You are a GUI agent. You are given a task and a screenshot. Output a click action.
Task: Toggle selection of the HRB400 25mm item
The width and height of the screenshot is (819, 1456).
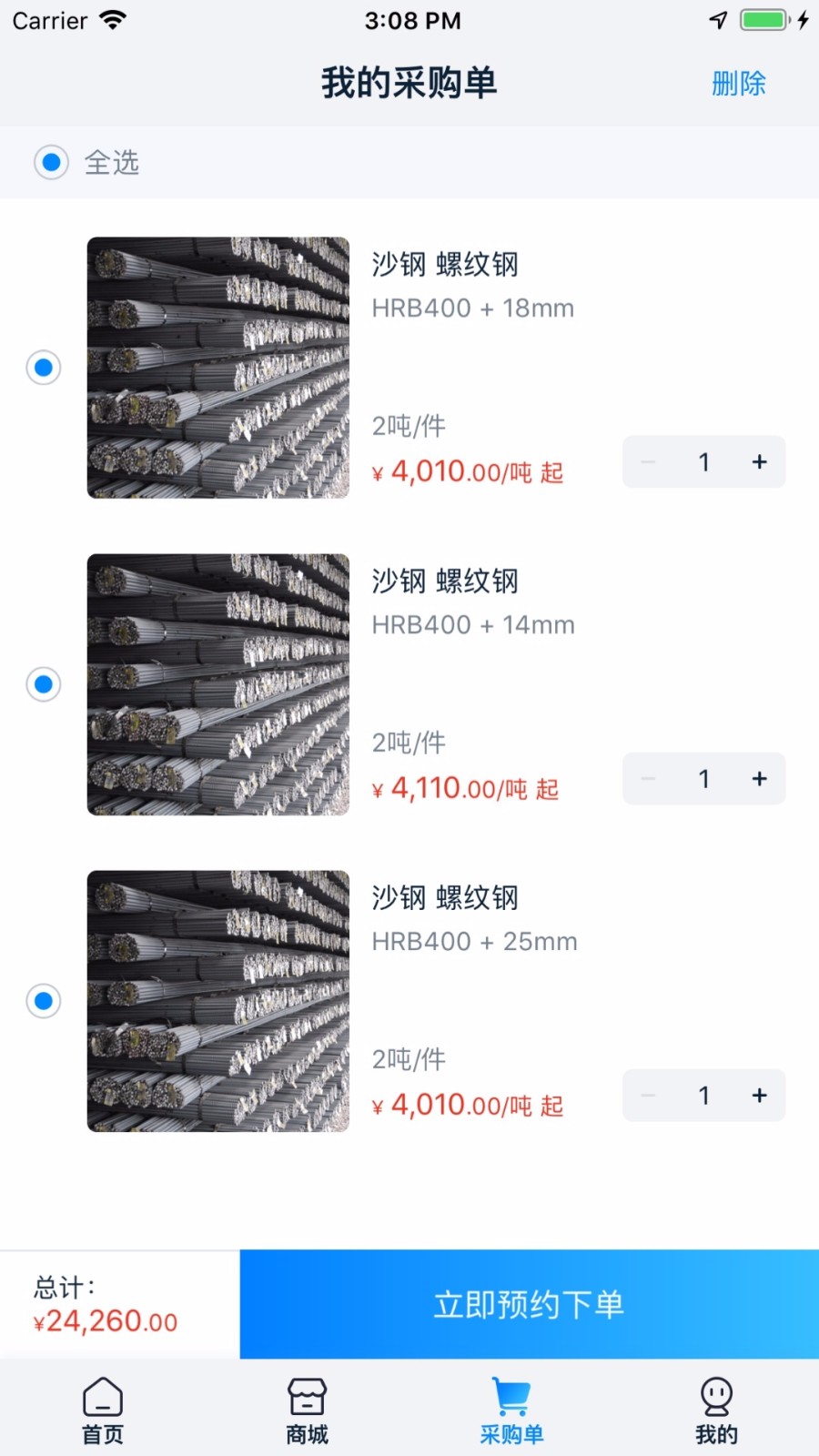(x=42, y=1000)
